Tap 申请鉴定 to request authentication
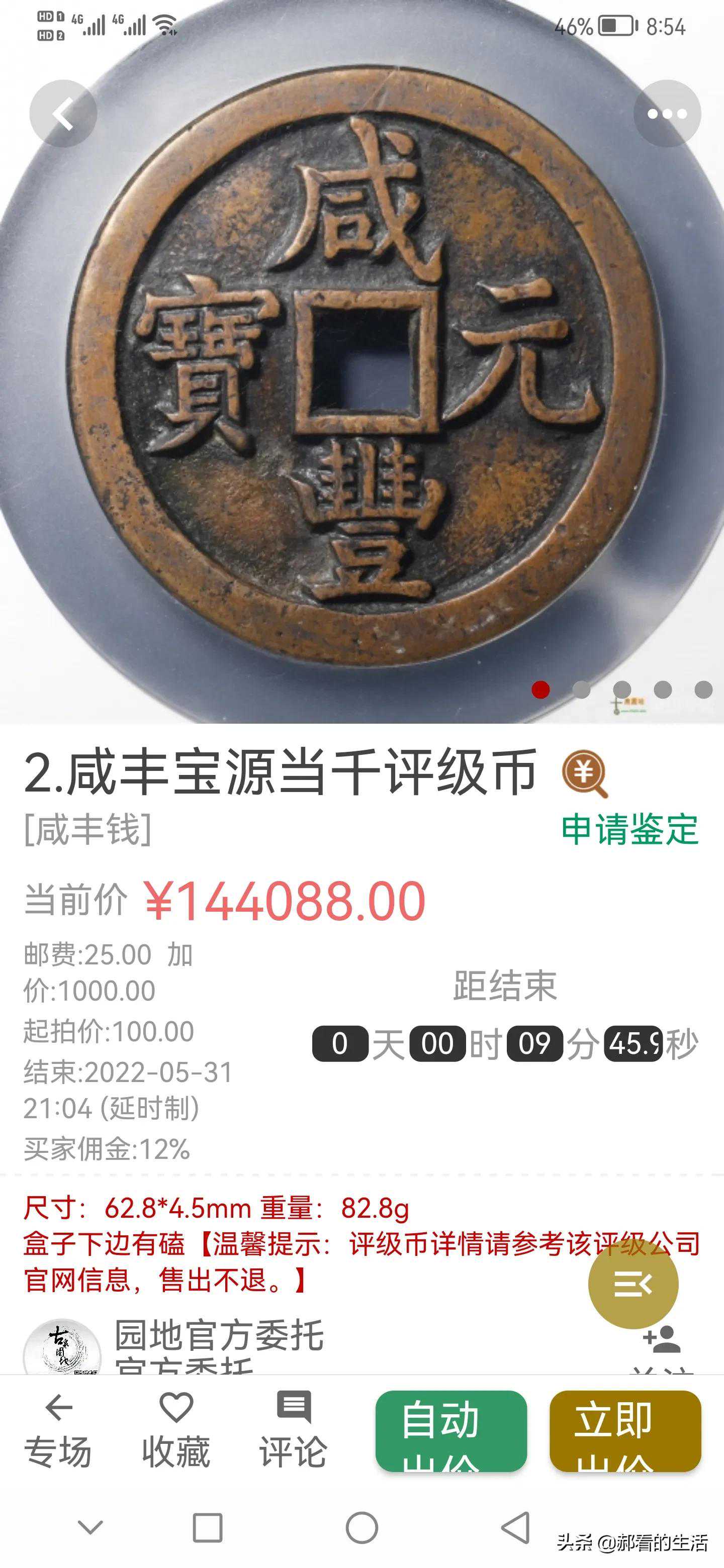 click(629, 829)
